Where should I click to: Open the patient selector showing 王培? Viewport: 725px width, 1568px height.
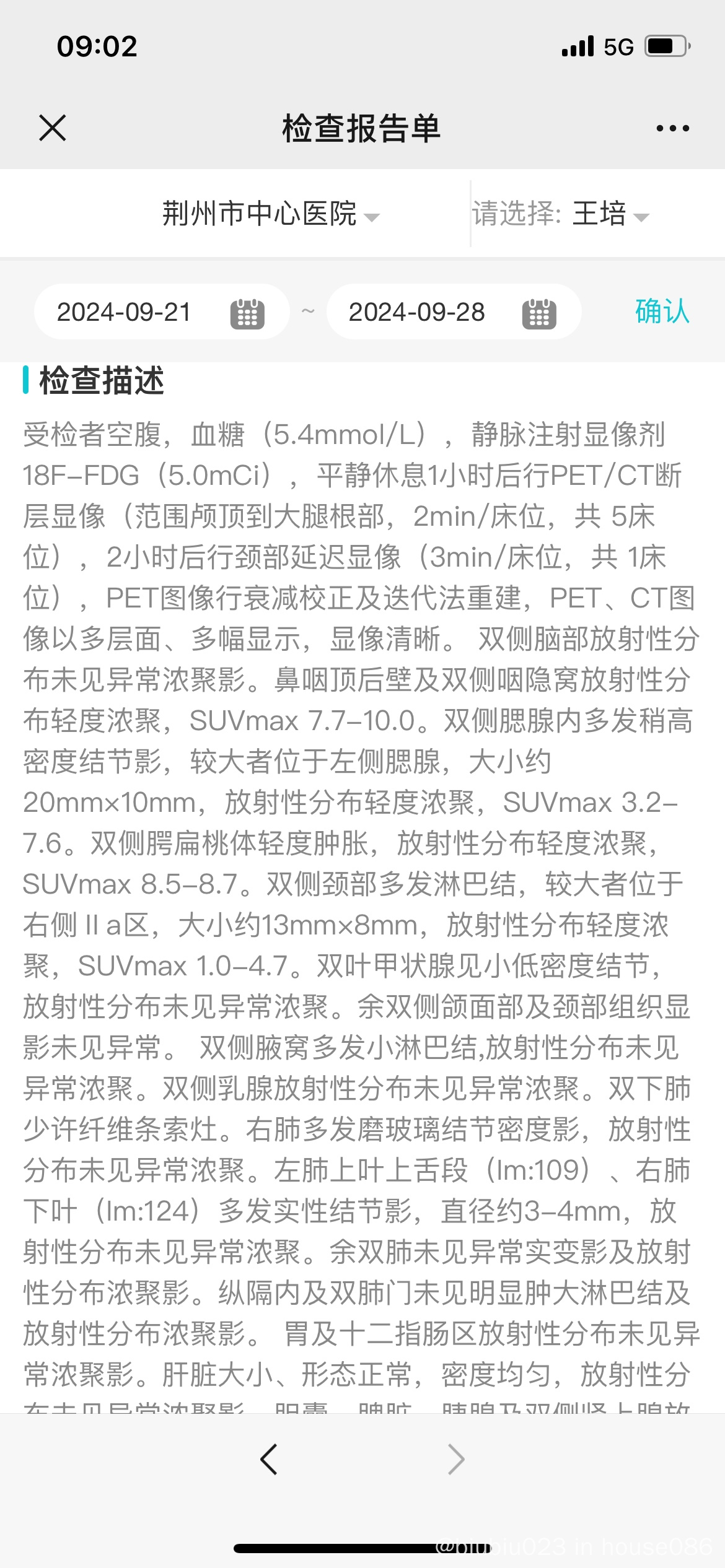[561, 214]
